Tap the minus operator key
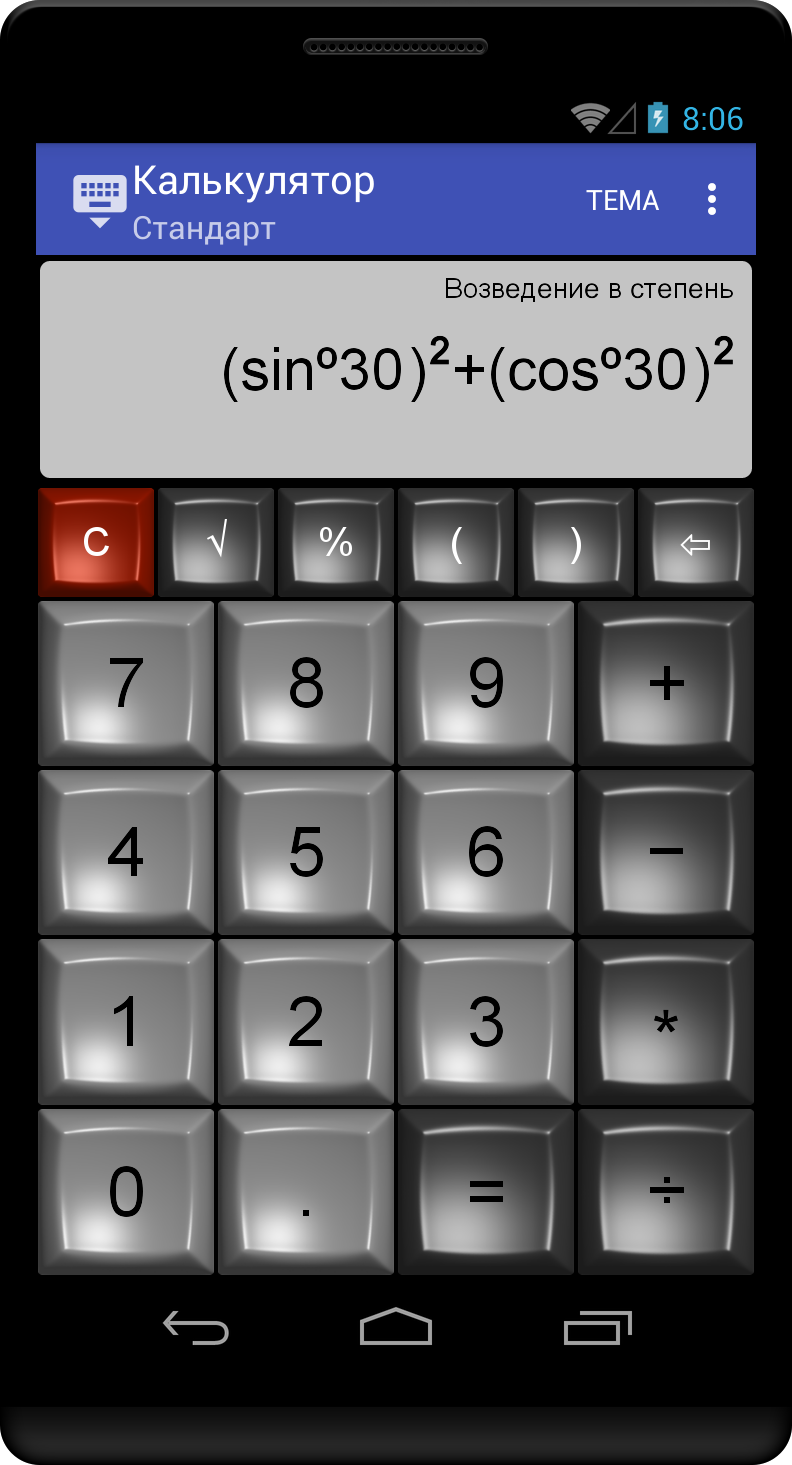Viewport: 792px width, 1465px height. pyautogui.click(x=666, y=852)
